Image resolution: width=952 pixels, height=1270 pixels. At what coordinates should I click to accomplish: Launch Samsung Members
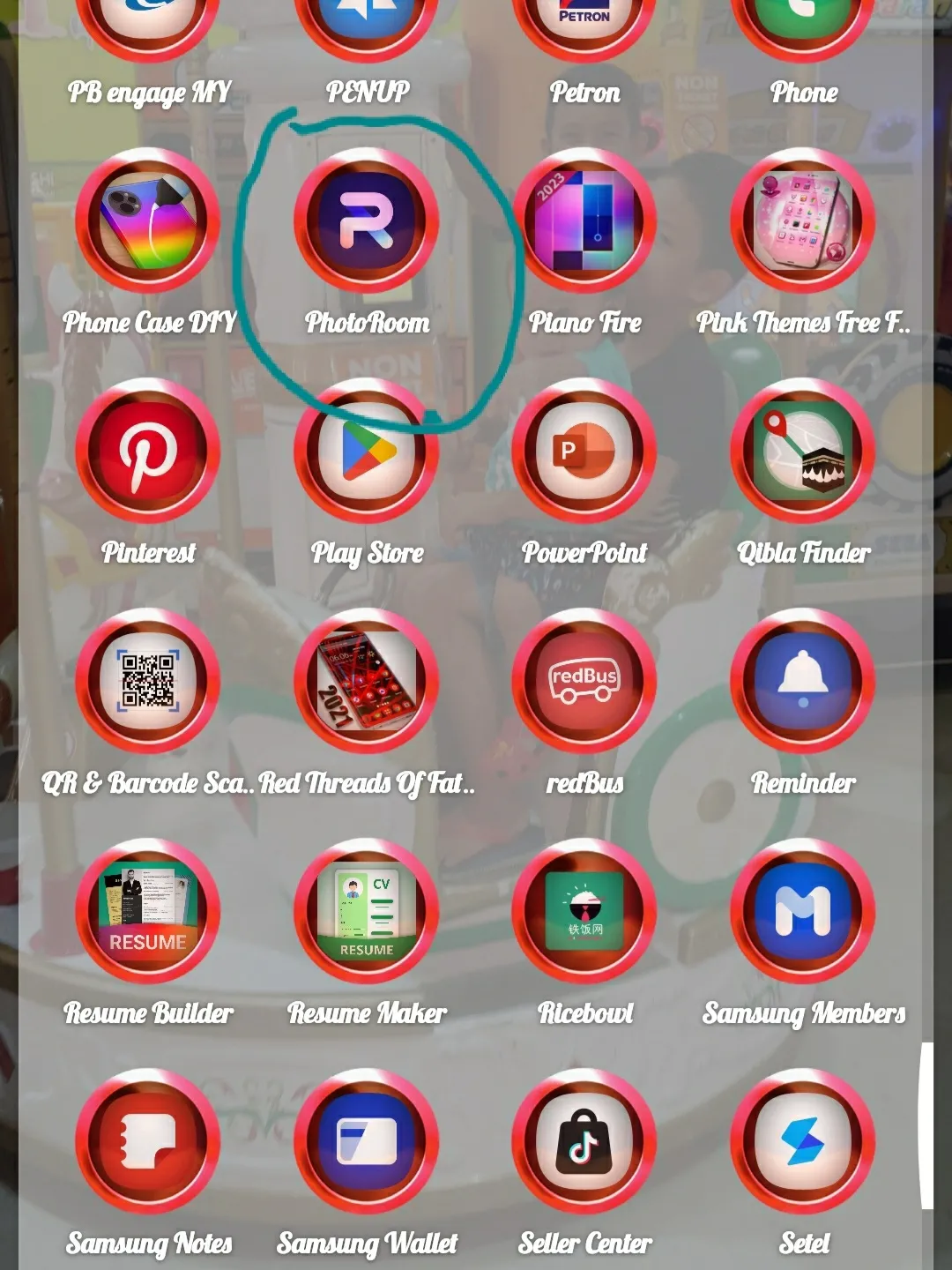(x=803, y=911)
